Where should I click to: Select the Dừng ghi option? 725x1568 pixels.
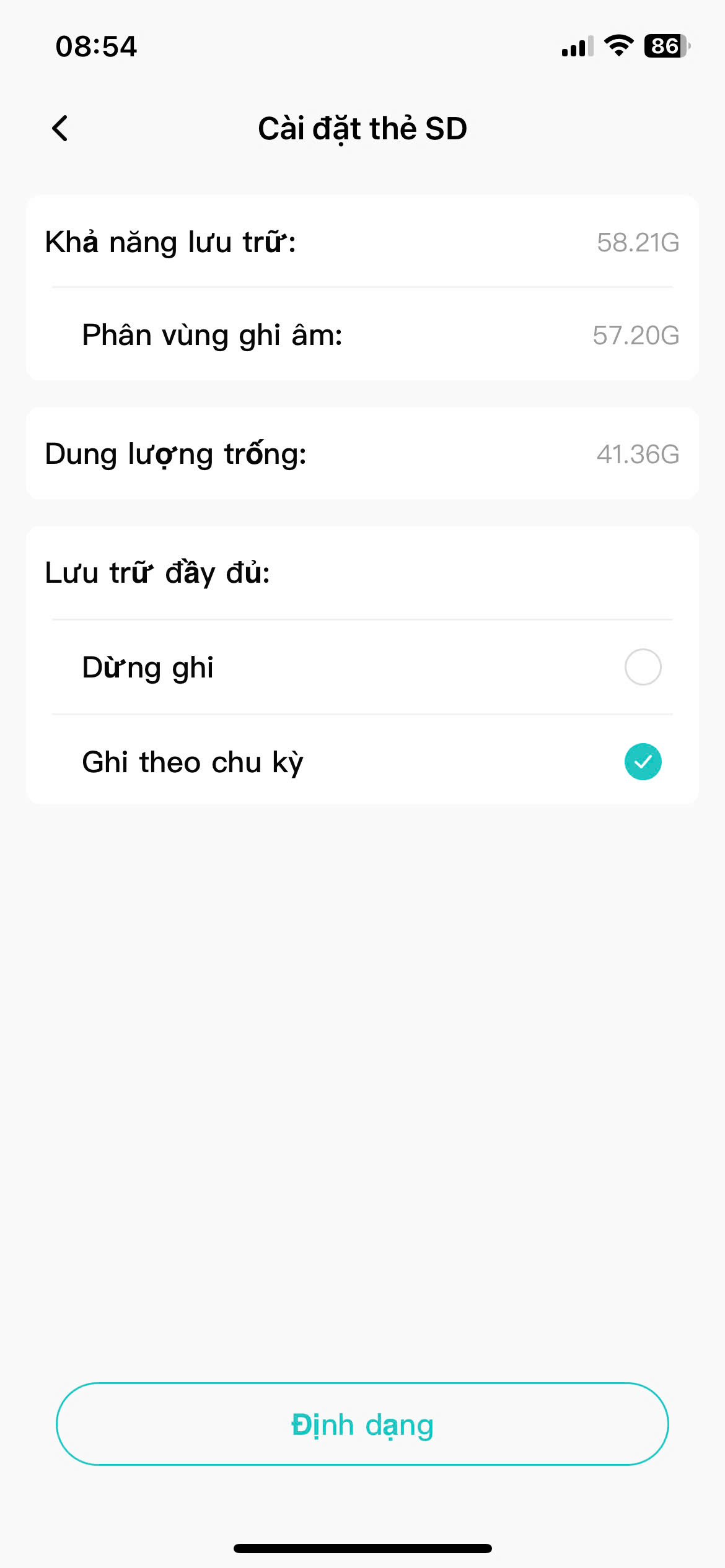643,667
